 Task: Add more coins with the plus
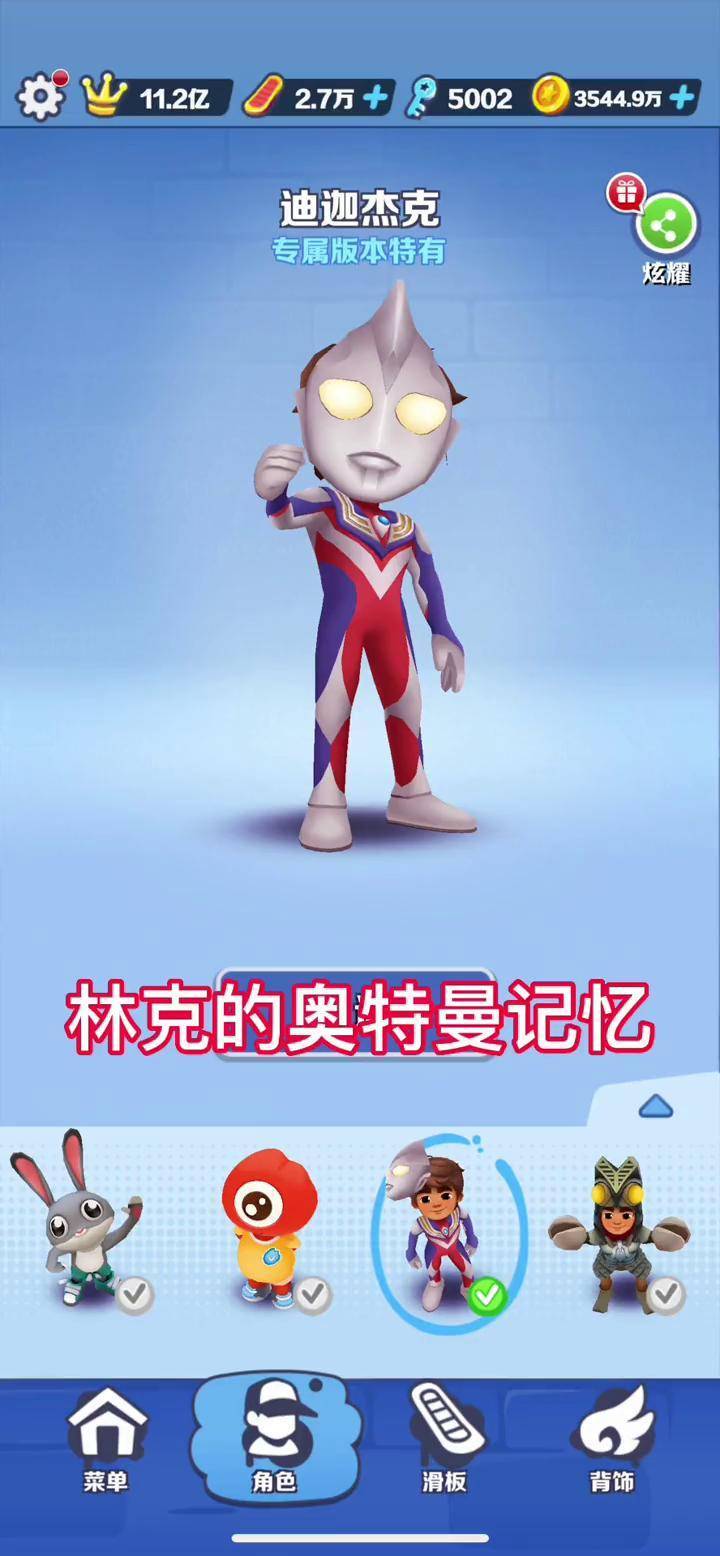(x=682, y=98)
